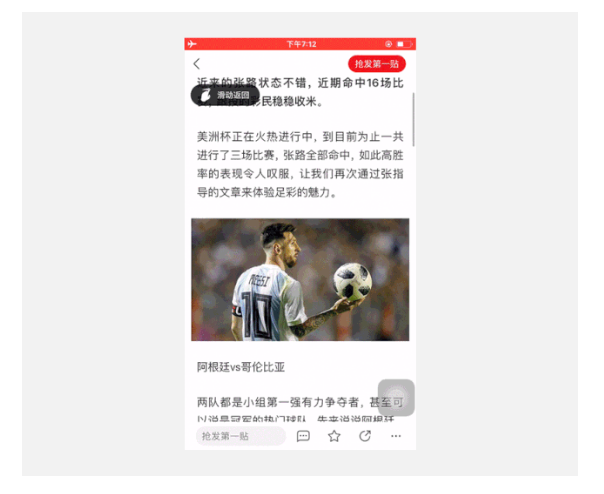The height and width of the screenshot is (494, 604).
Task: Tap the floating assistive touch button
Action: (x=396, y=397)
